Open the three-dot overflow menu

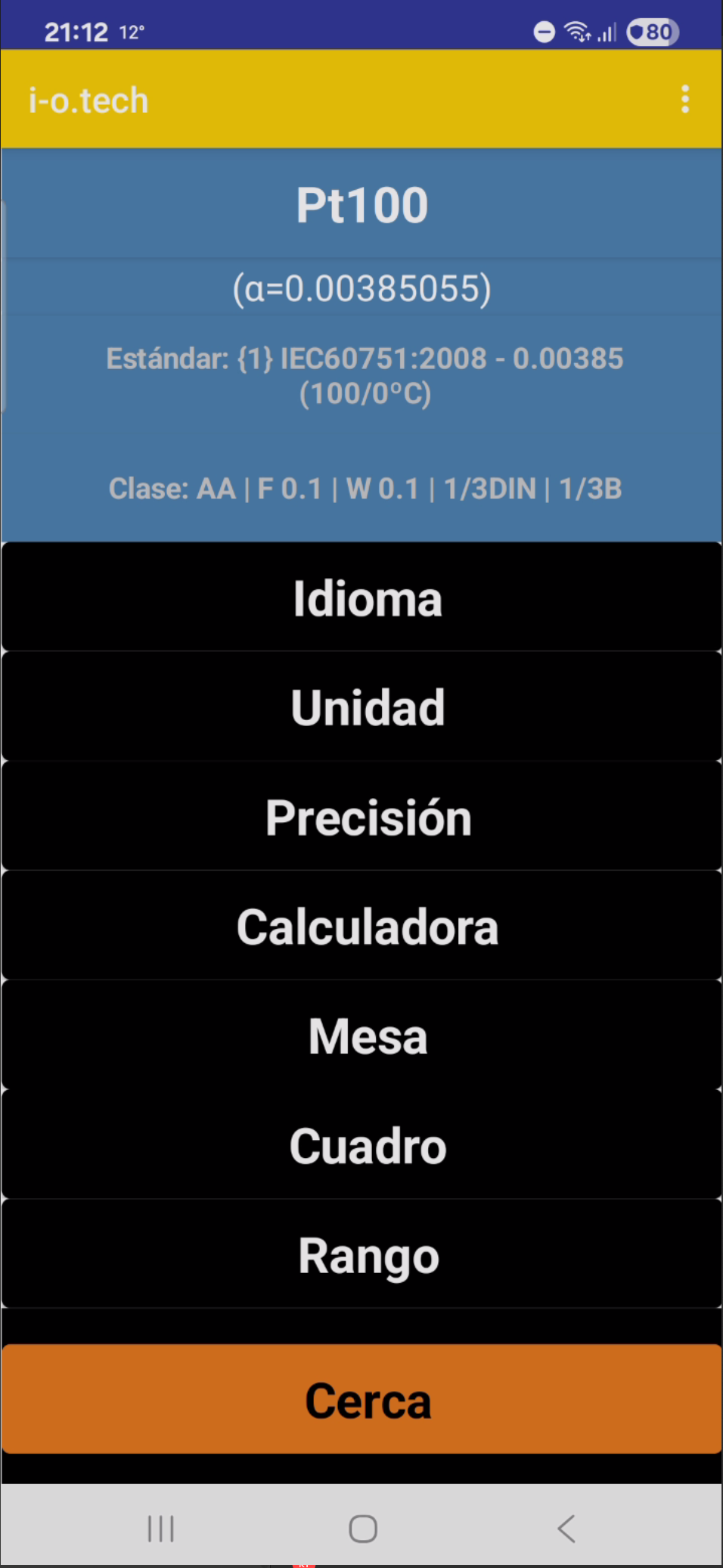click(685, 99)
